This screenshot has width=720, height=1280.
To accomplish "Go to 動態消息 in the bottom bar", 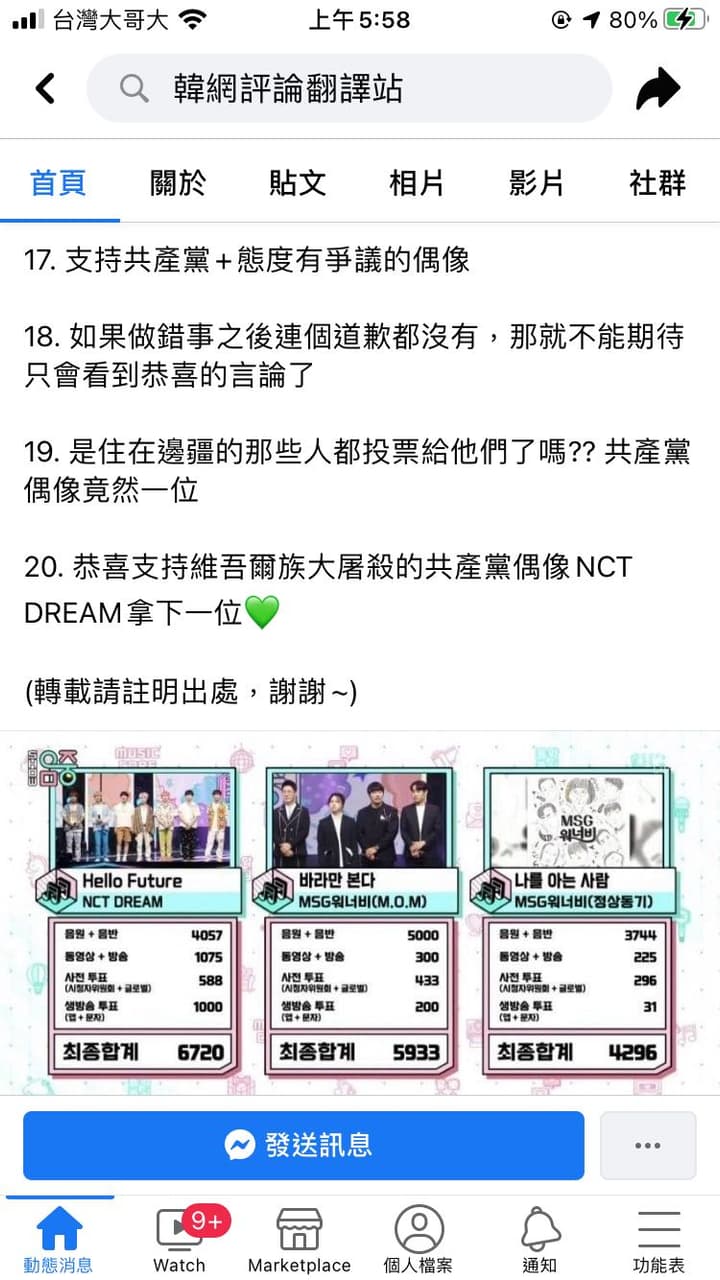I will click(59, 1240).
